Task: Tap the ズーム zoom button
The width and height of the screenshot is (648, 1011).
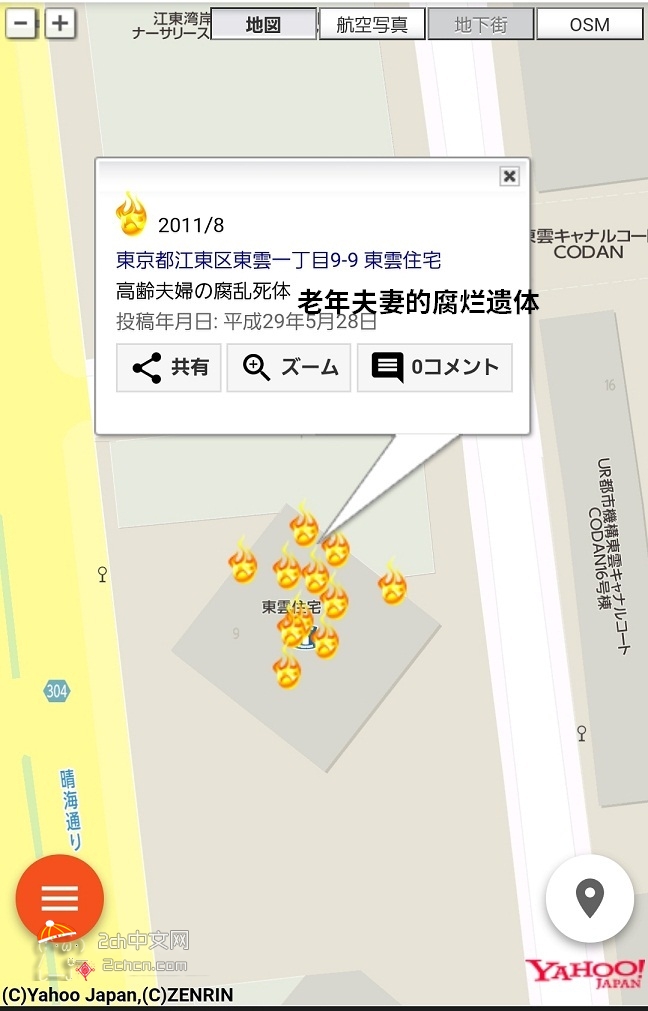Action: point(288,367)
